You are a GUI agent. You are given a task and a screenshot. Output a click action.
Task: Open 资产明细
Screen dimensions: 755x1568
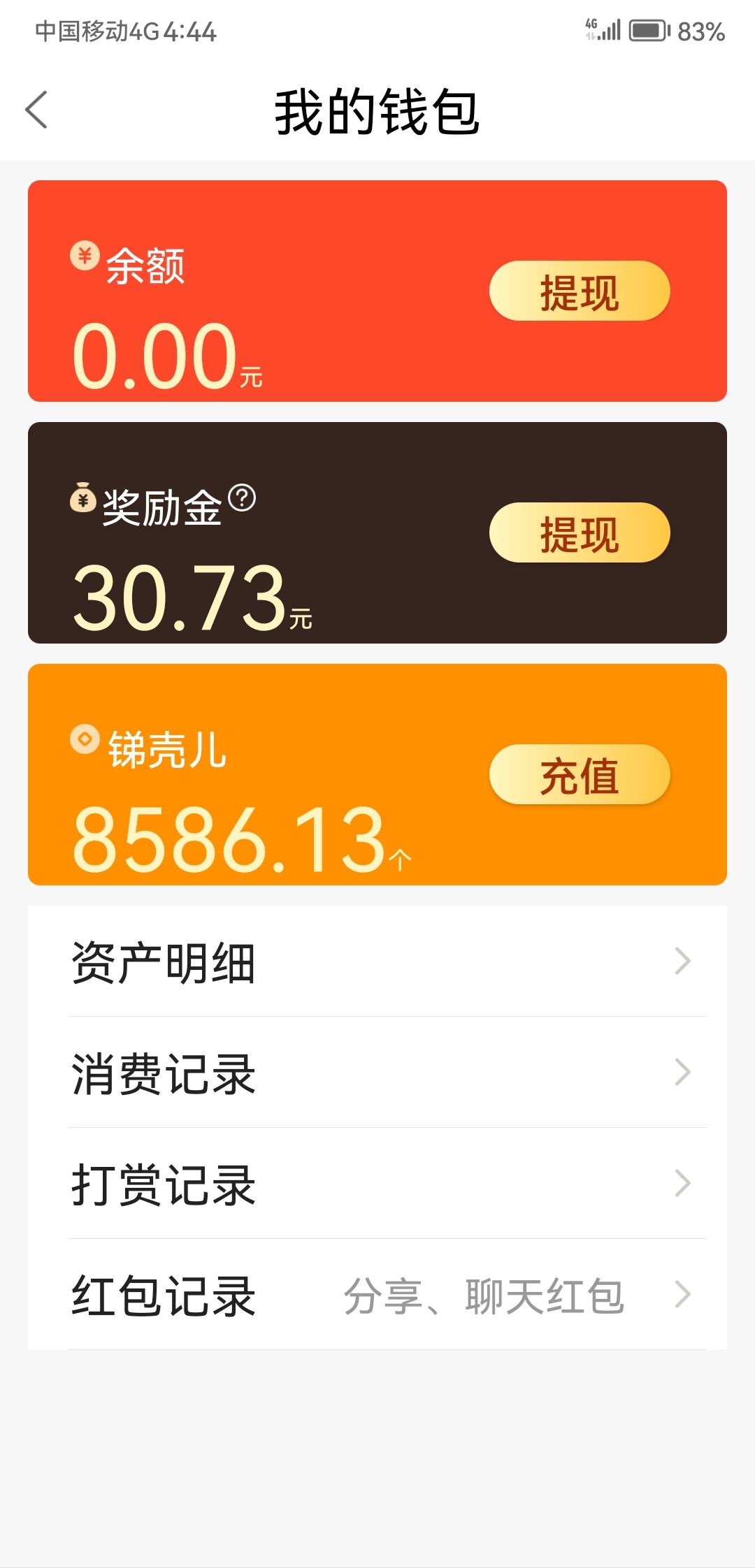tap(377, 961)
